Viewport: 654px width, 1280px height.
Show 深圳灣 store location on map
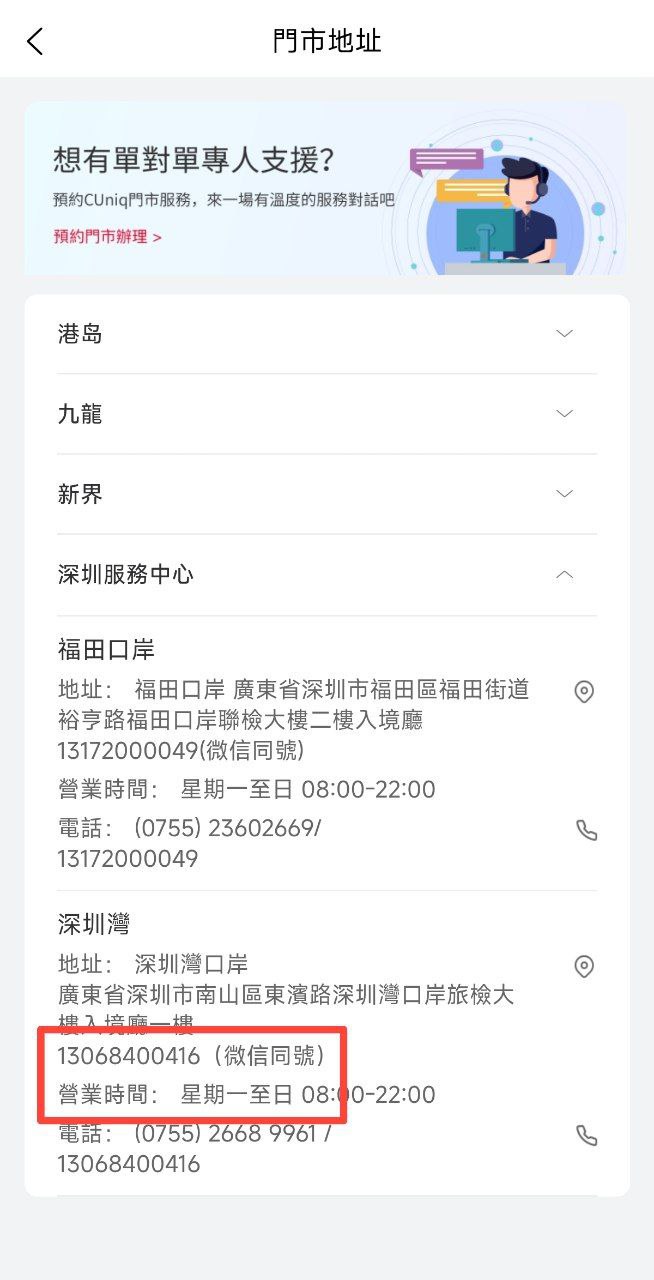point(585,966)
